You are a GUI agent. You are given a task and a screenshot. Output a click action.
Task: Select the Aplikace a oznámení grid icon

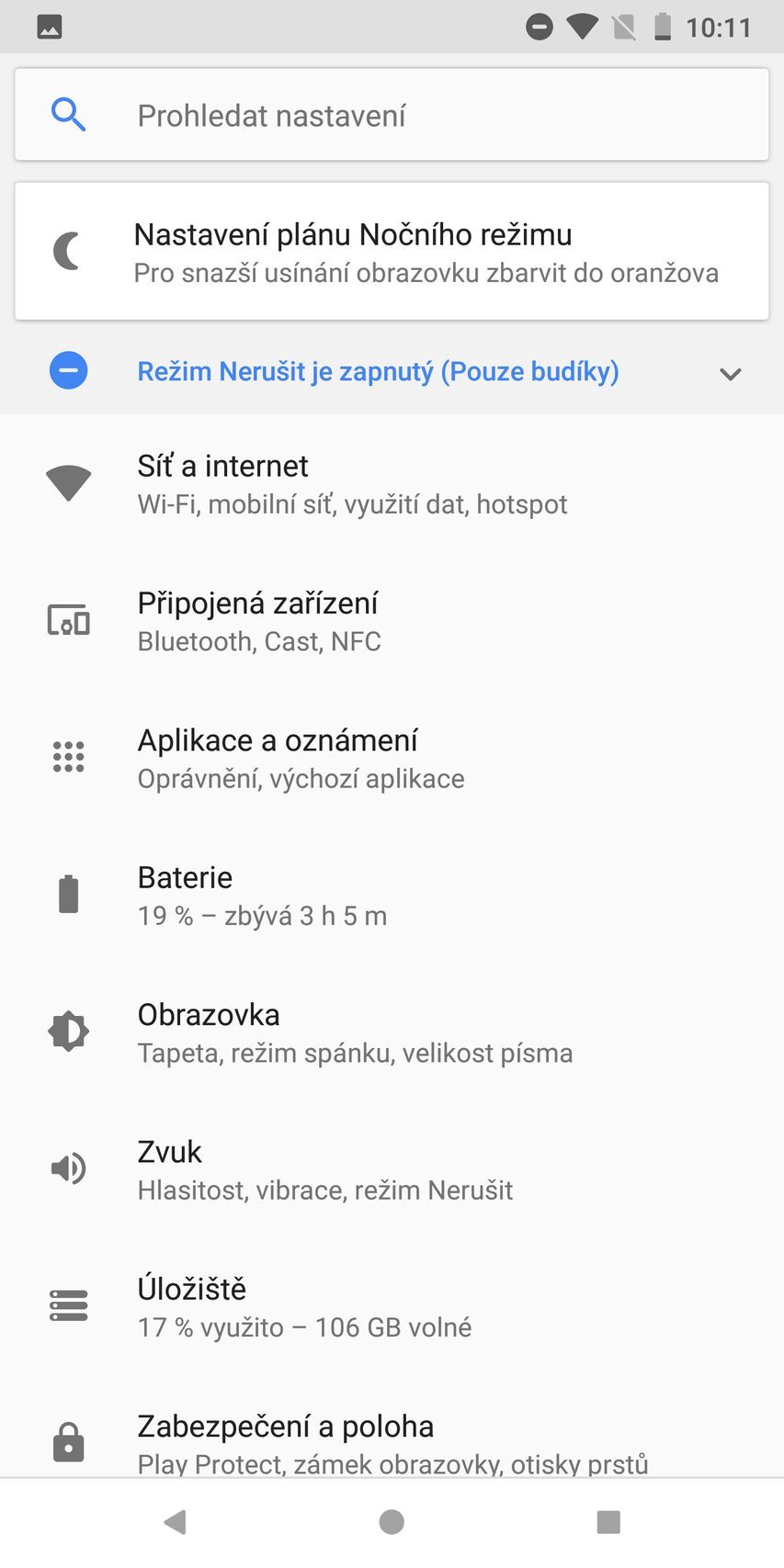tap(68, 756)
